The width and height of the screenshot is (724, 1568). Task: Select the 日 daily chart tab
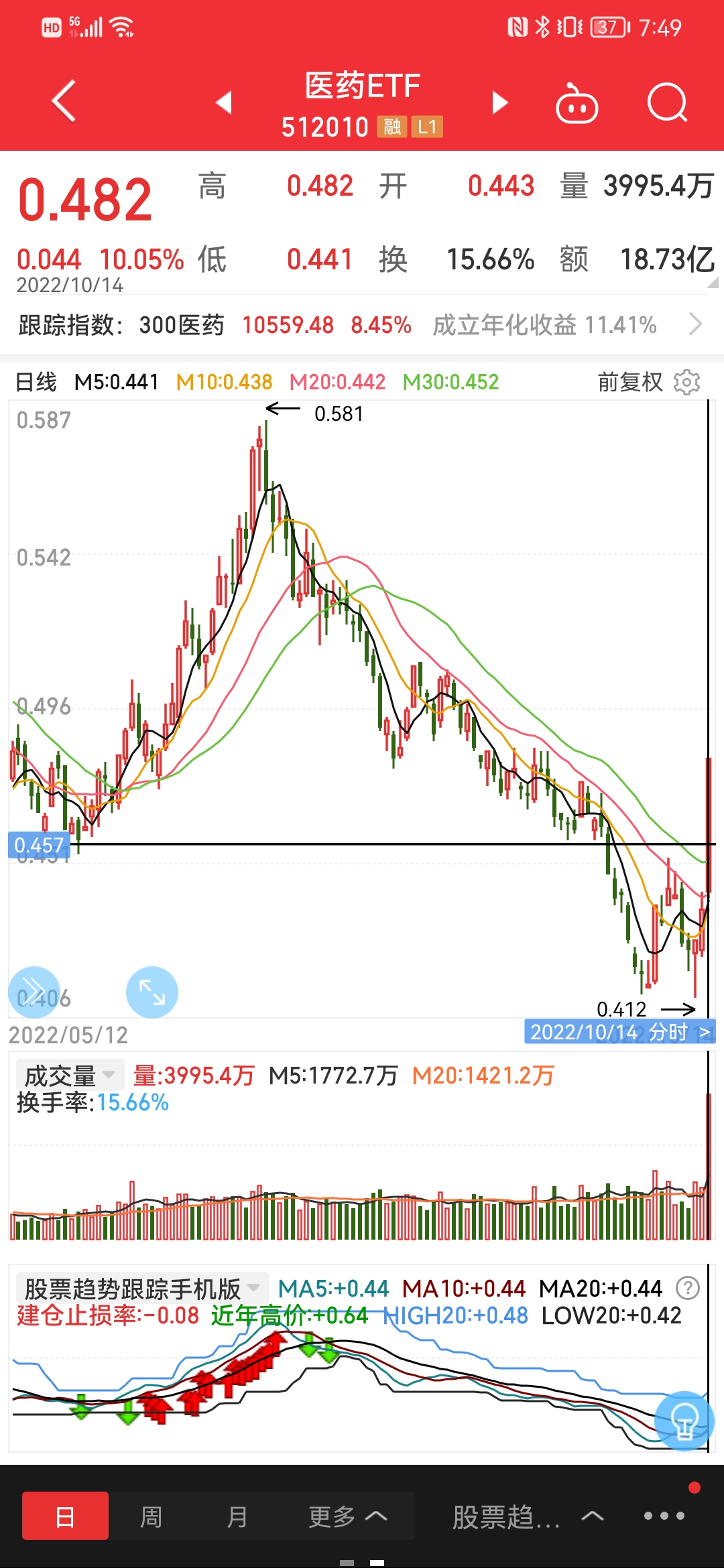click(x=65, y=1516)
